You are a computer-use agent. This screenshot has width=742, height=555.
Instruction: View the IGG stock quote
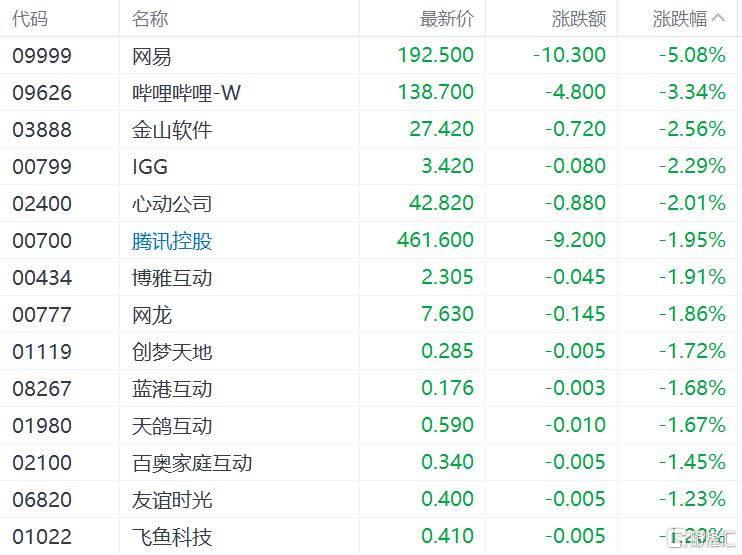pos(369,166)
